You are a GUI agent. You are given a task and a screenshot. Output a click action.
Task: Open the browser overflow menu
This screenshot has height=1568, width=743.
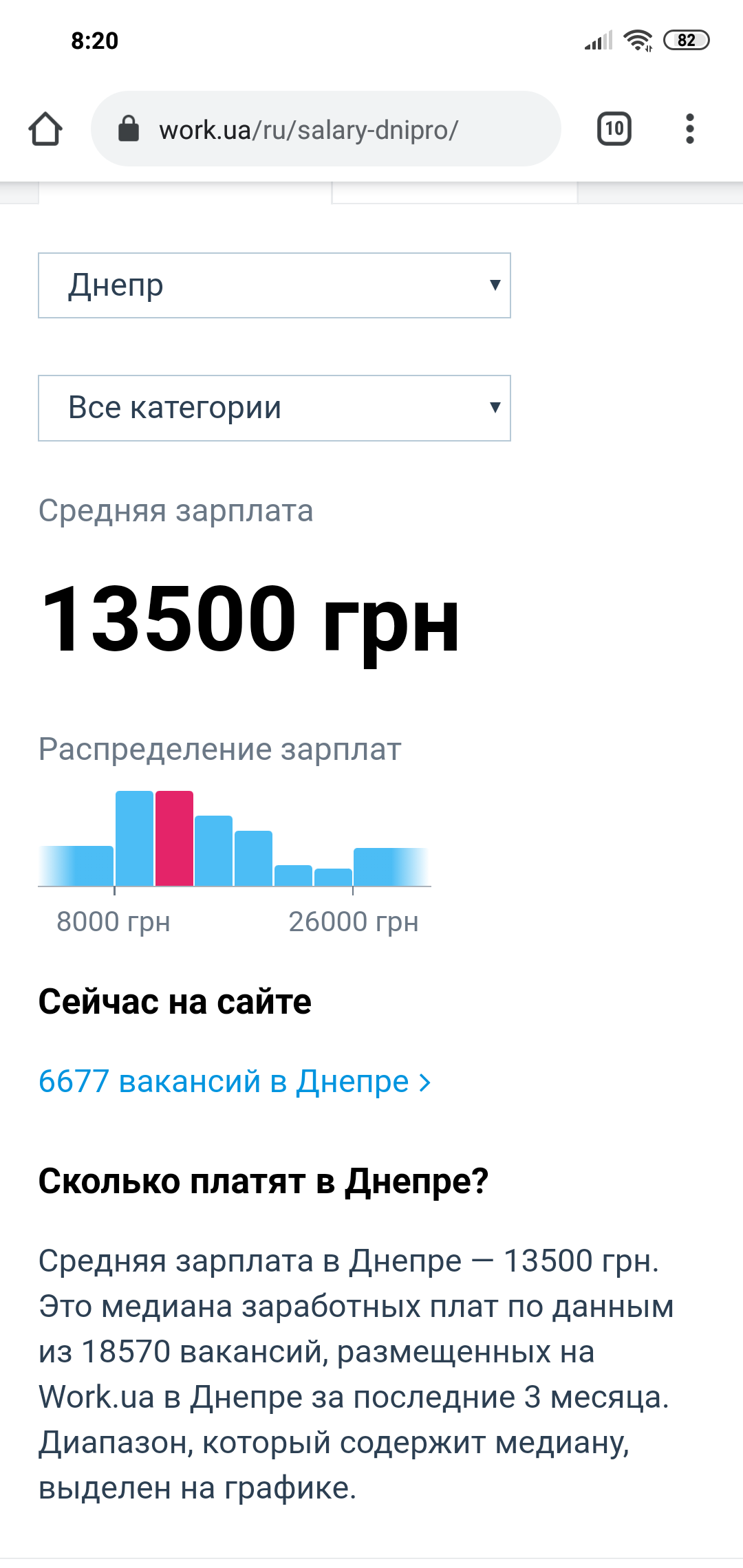689,129
